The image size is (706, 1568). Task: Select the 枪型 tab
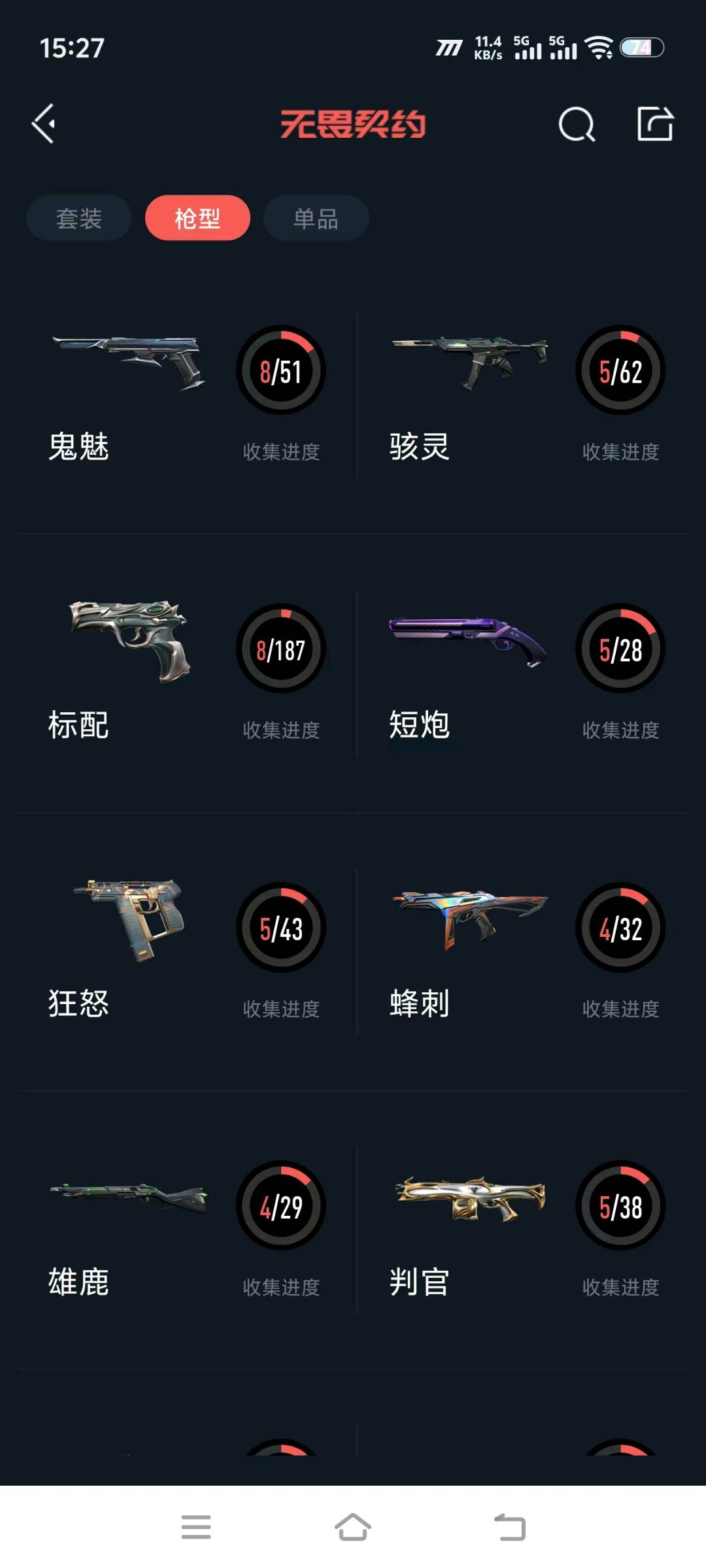pyautogui.click(x=197, y=218)
